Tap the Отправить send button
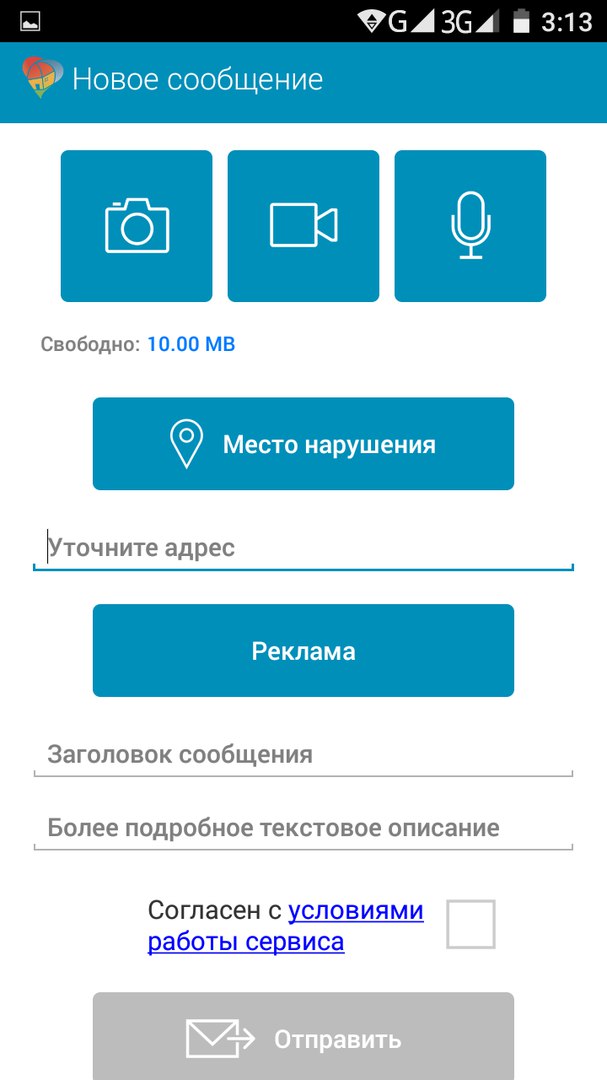 point(303,1036)
